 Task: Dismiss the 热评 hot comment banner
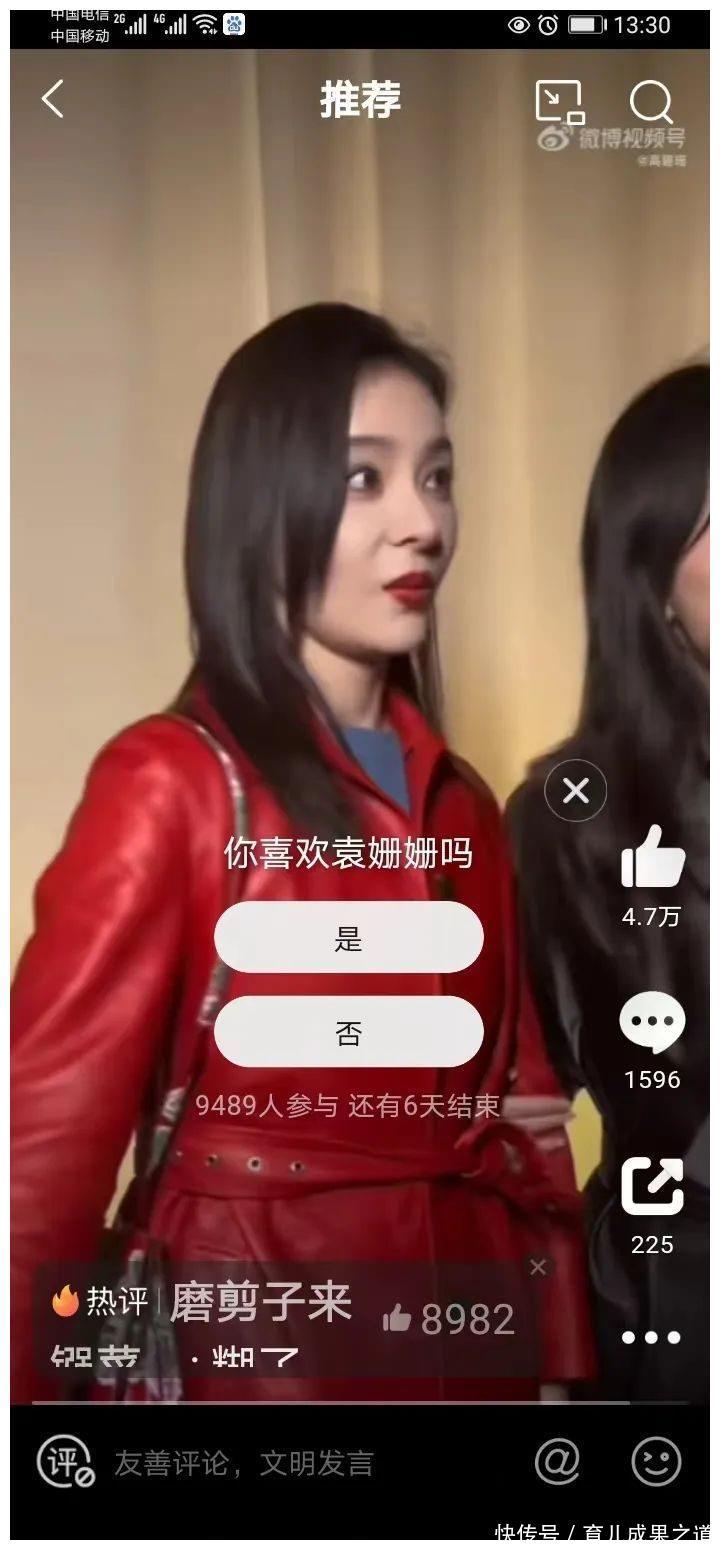click(x=538, y=1267)
